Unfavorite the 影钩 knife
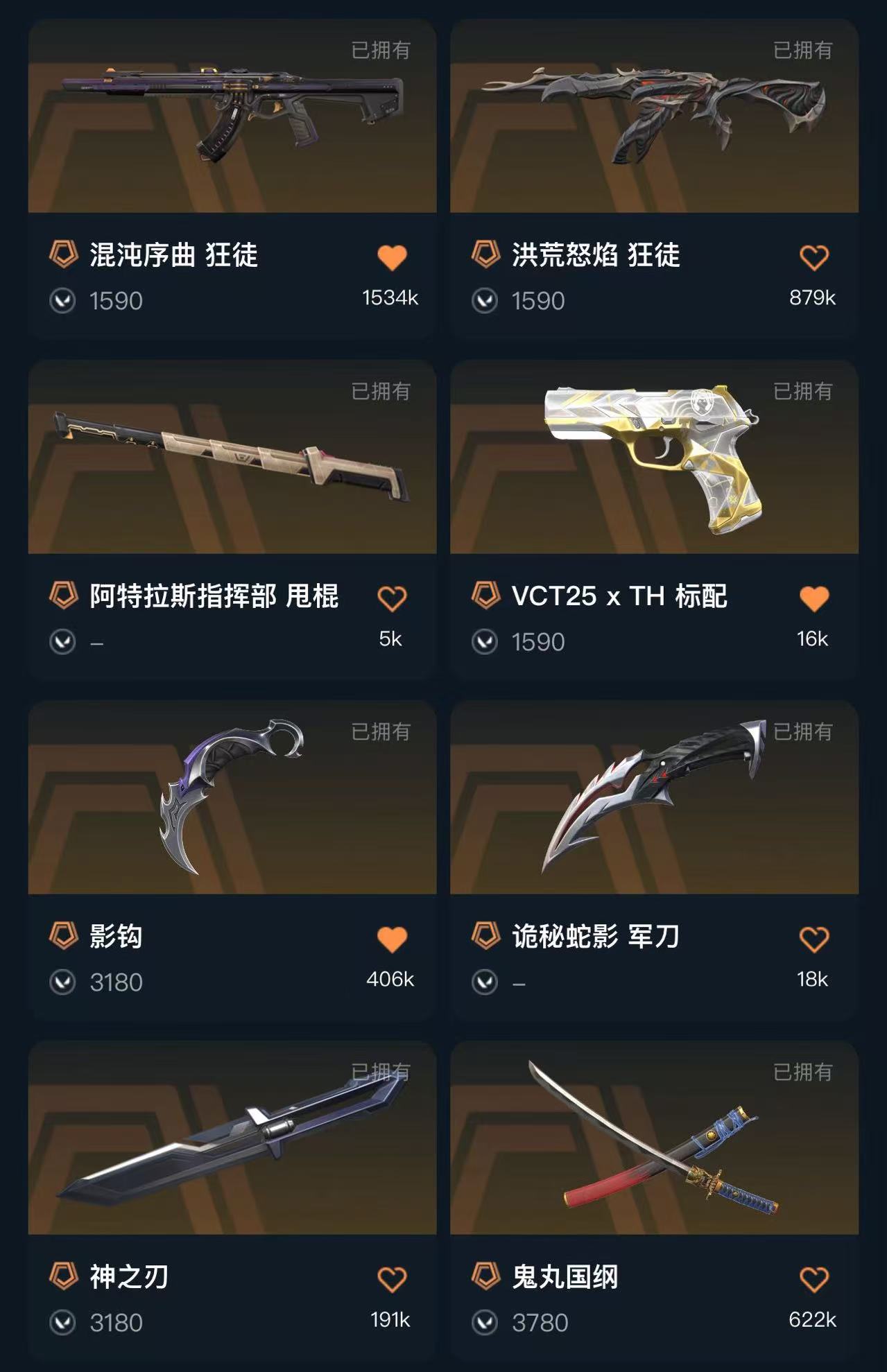Image resolution: width=887 pixels, height=1372 pixels. [x=392, y=939]
